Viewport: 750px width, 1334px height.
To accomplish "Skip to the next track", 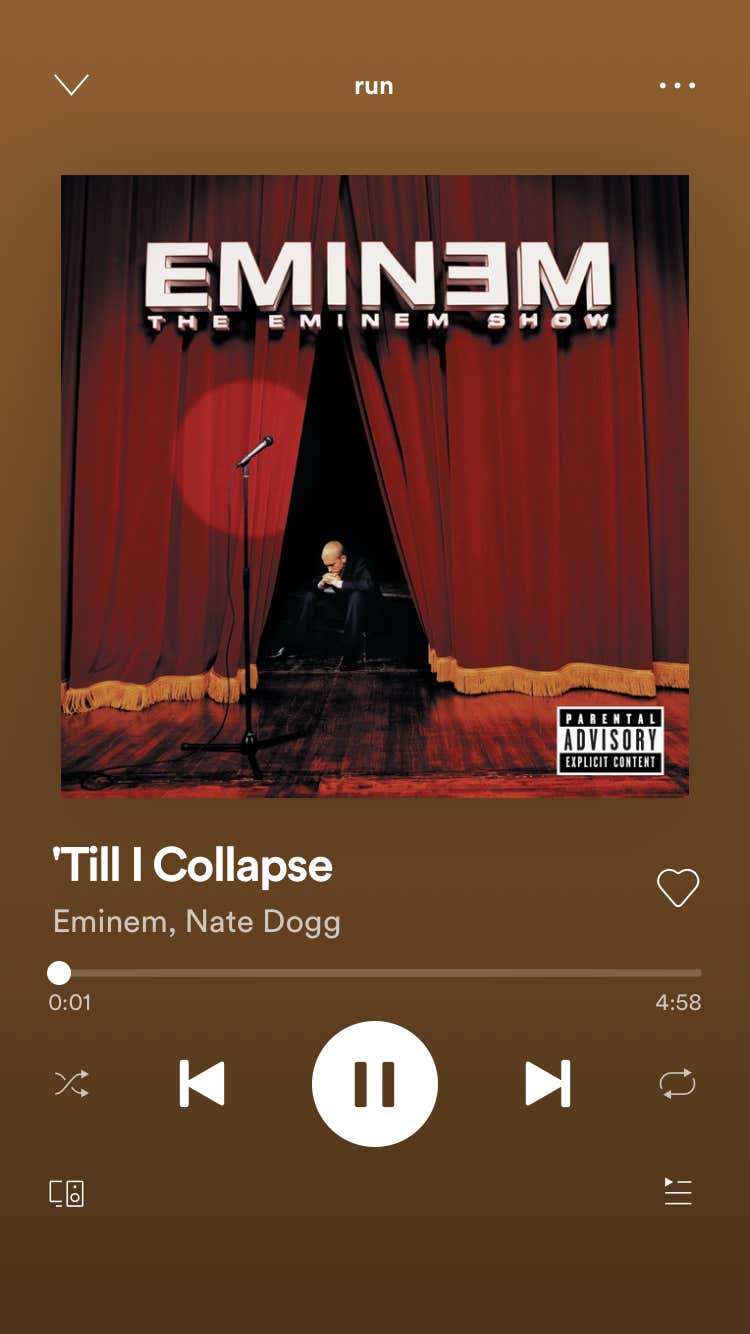I will [547, 1083].
